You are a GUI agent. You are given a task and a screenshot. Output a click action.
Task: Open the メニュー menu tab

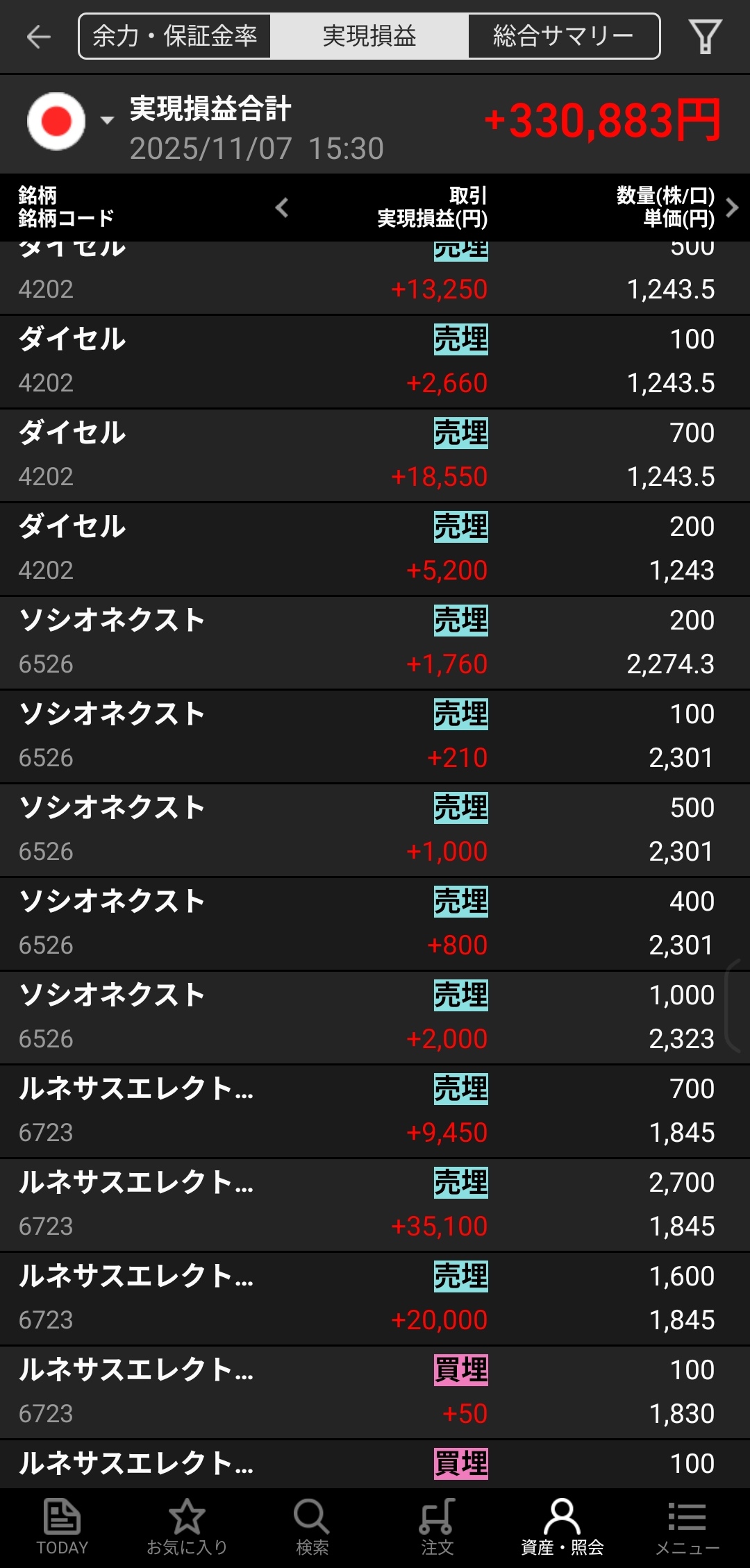[687, 1527]
